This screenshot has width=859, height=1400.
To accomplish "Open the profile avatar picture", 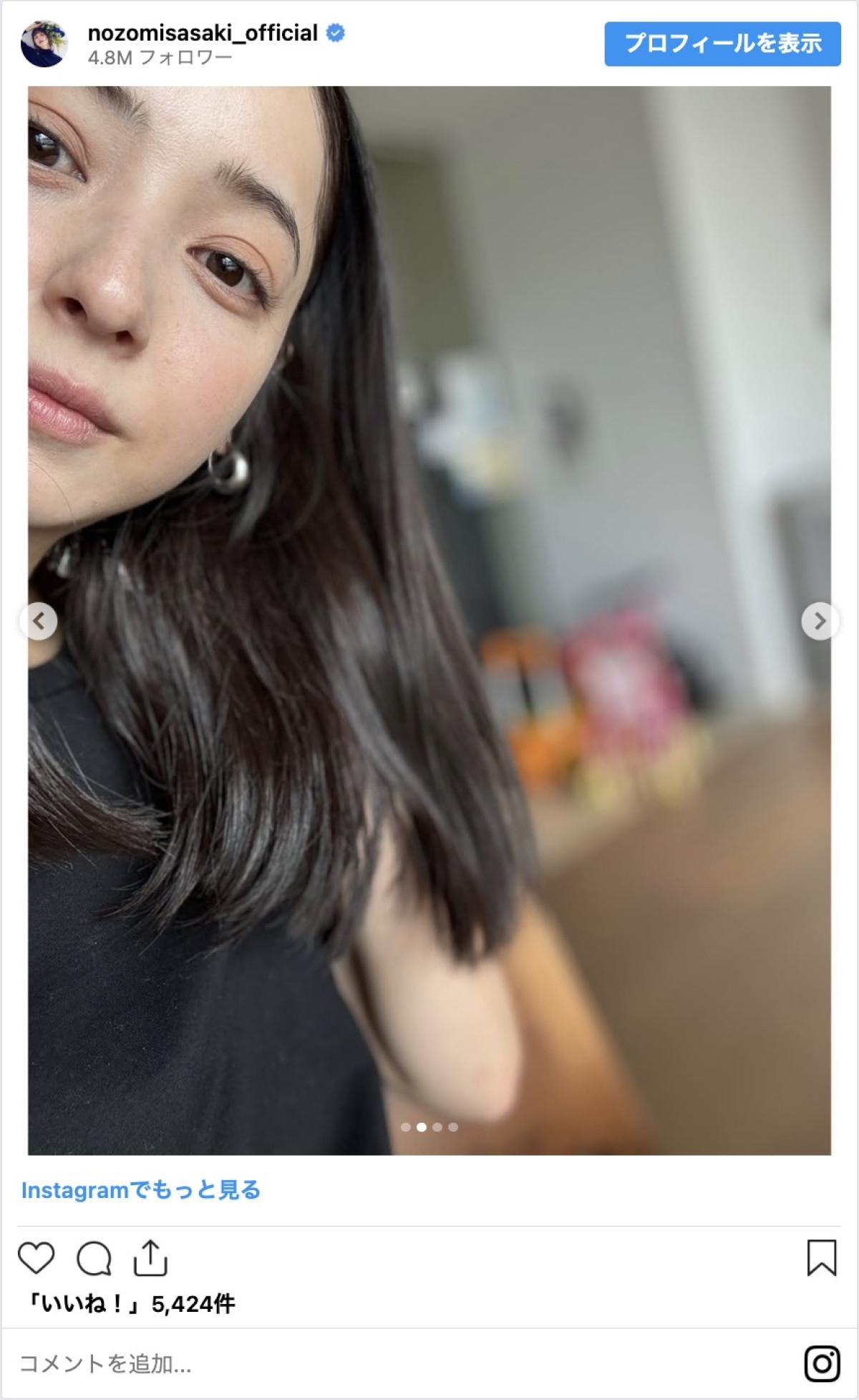I will [x=44, y=44].
